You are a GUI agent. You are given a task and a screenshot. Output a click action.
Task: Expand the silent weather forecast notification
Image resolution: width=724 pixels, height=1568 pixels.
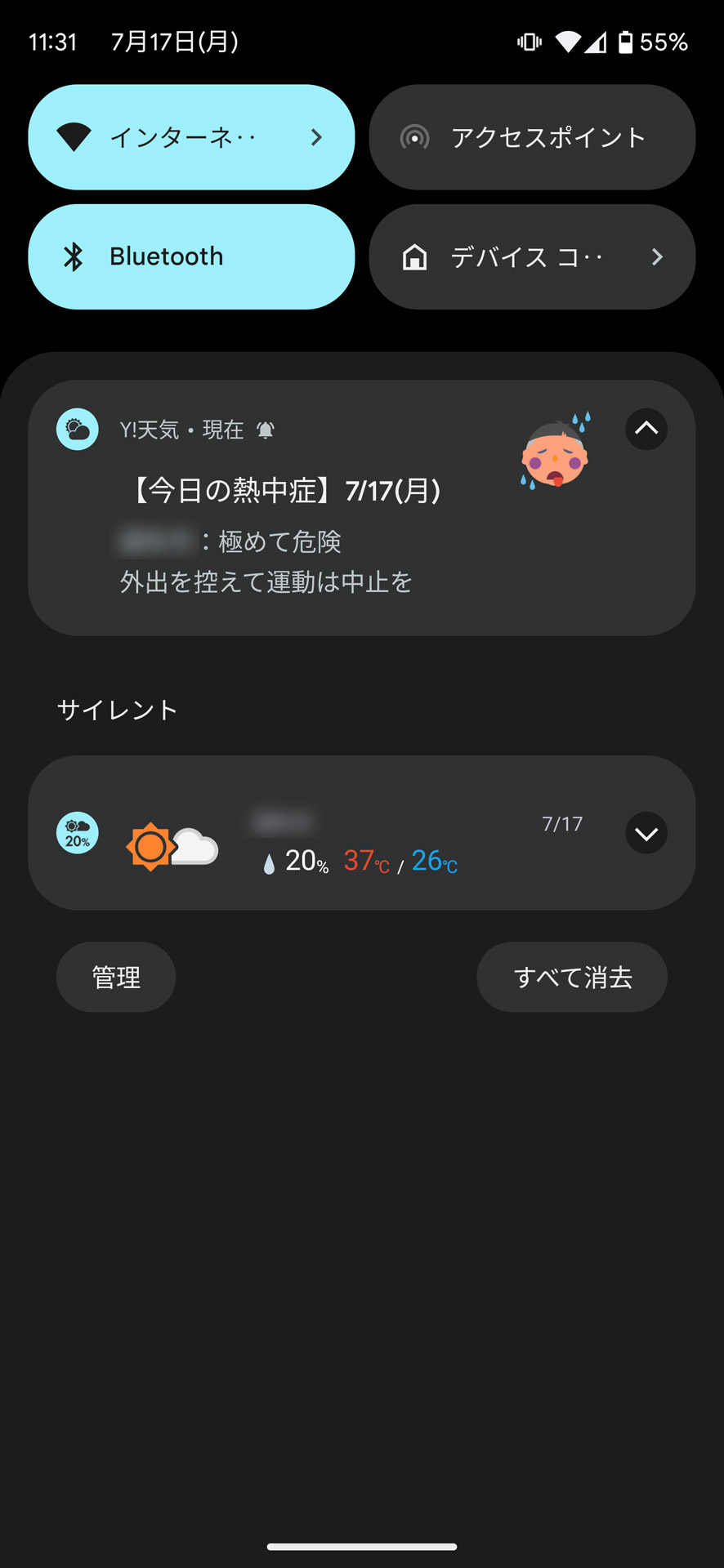(x=646, y=833)
